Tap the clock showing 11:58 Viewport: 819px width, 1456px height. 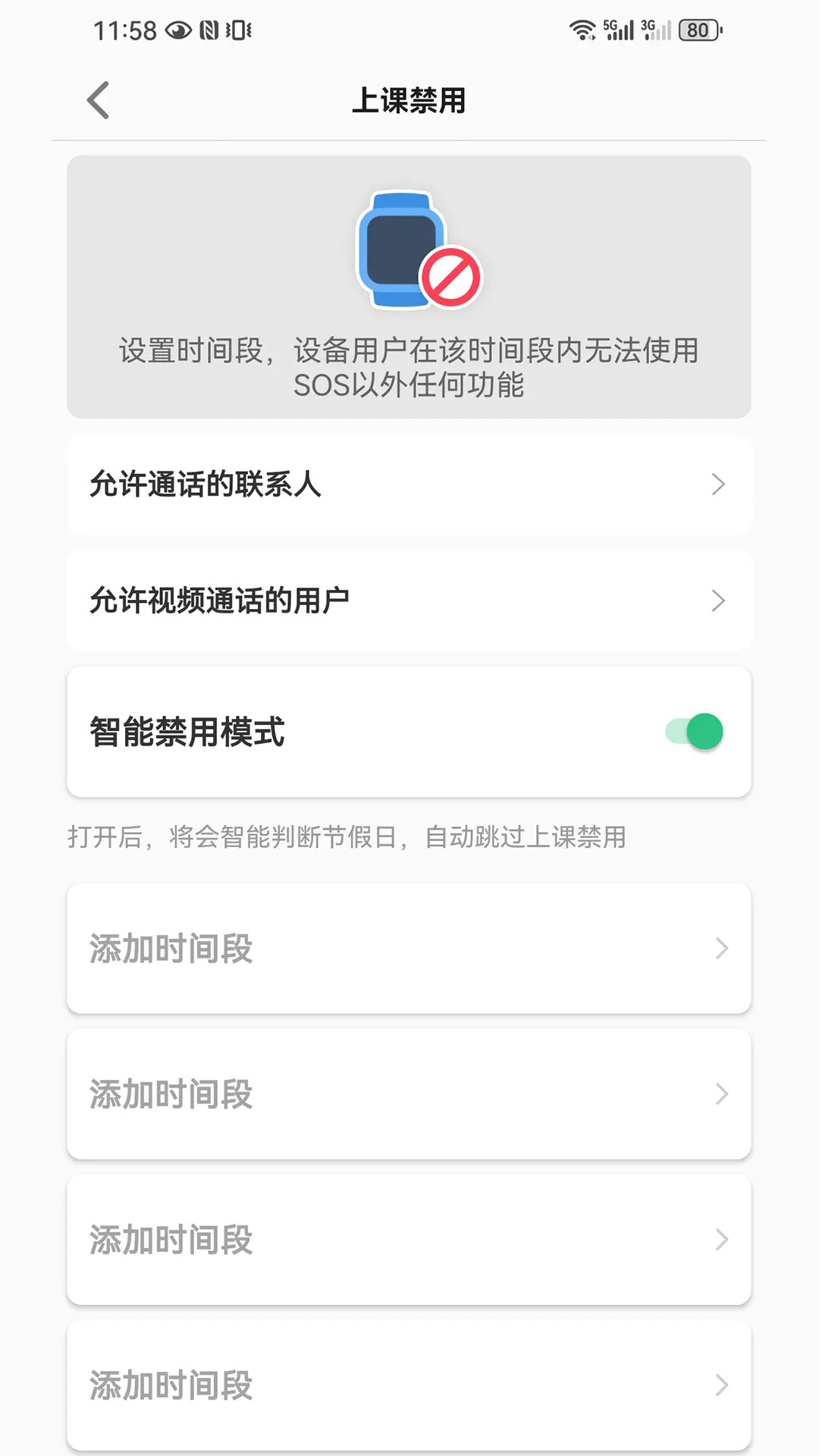coord(121,30)
